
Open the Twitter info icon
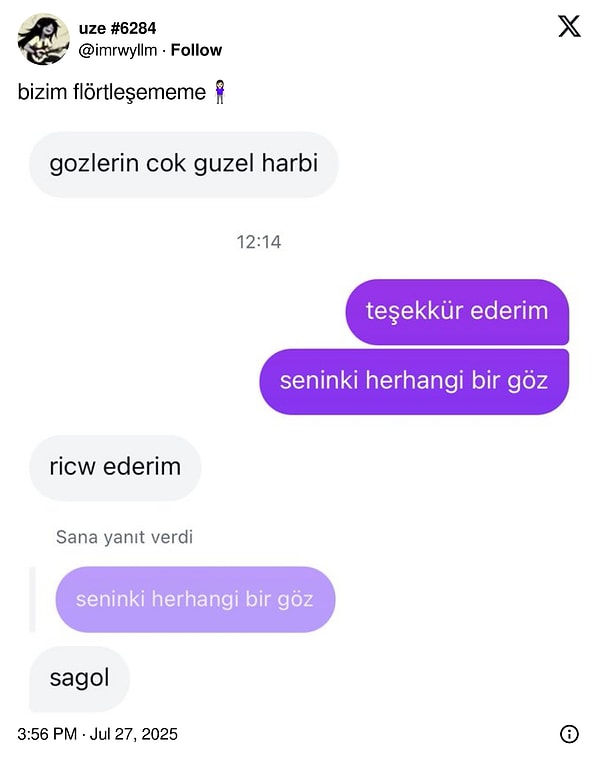coord(569,734)
